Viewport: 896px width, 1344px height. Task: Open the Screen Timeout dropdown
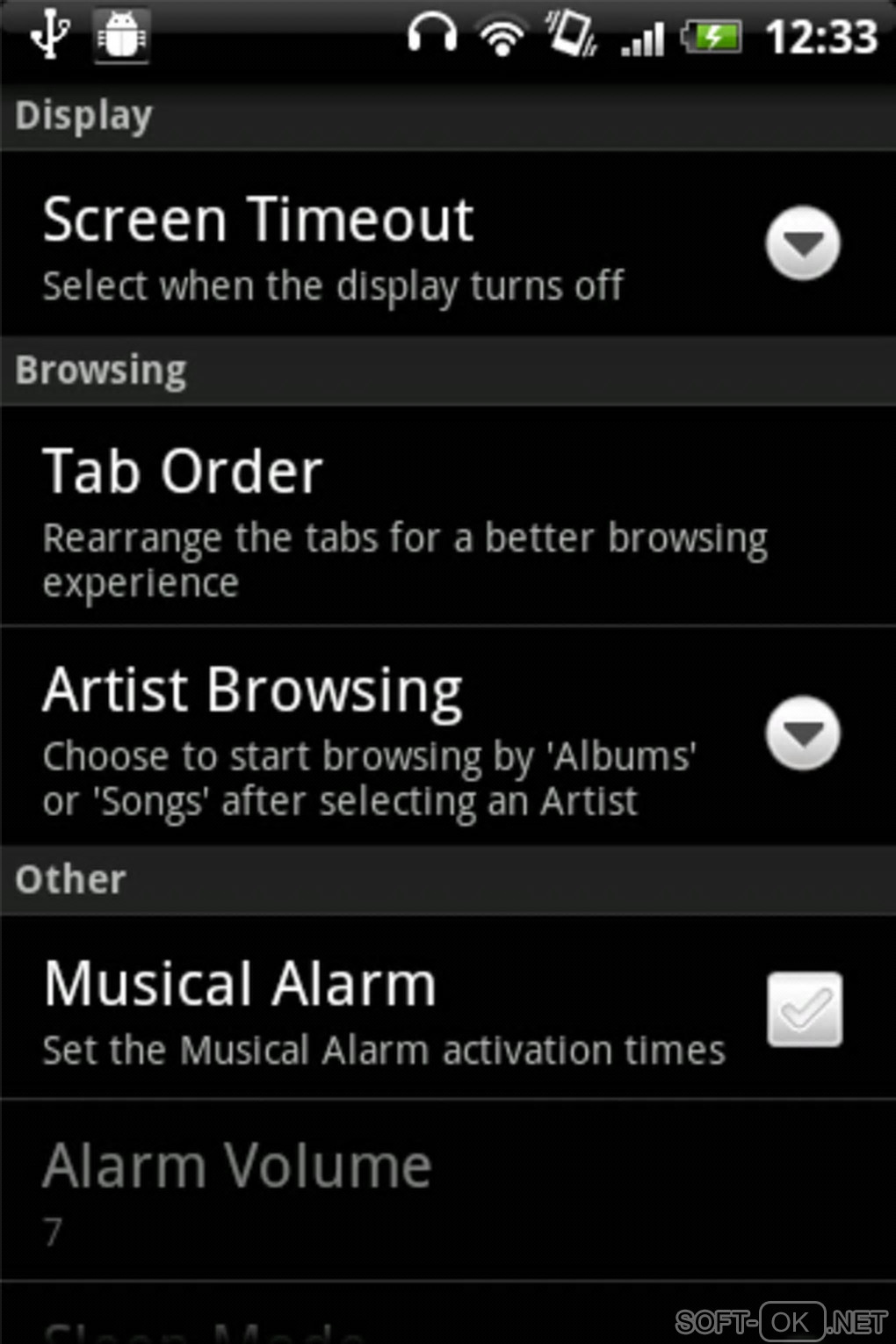point(802,244)
